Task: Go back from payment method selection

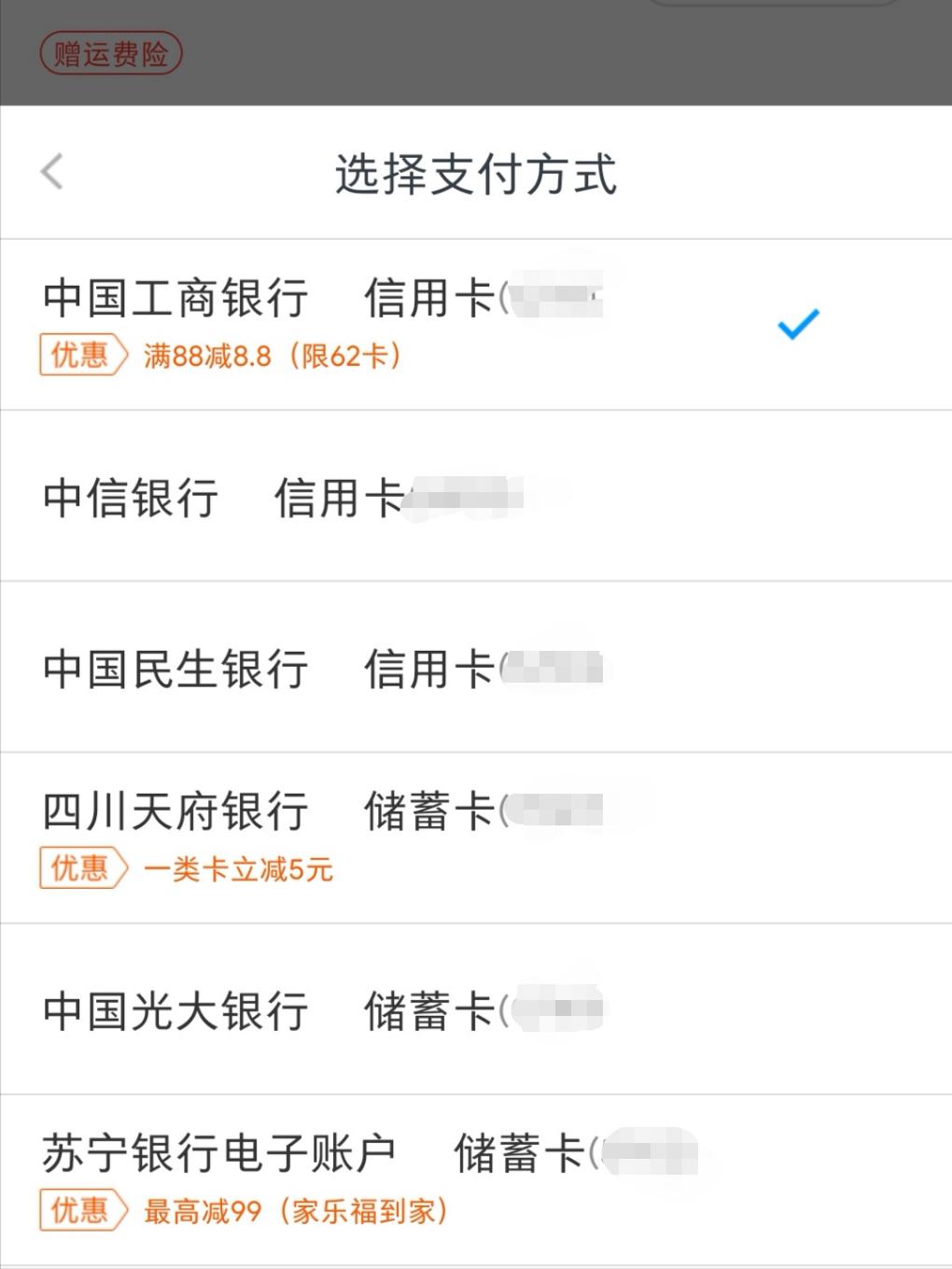Action: 52,172
